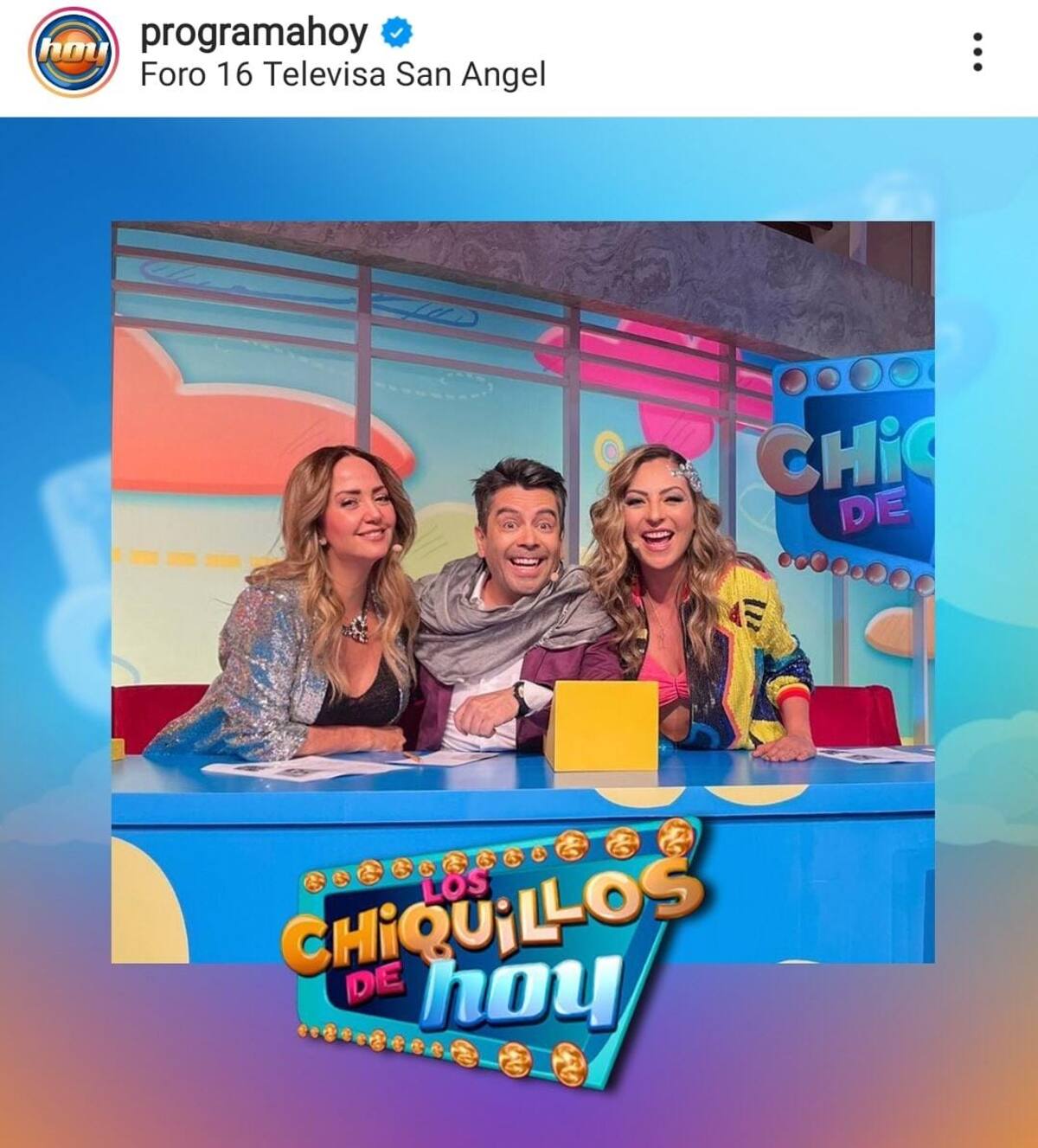Image resolution: width=1038 pixels, height=1148 pixels.
Task: Open the post's three-dot overflow menu
Action: tap(977, 53)
